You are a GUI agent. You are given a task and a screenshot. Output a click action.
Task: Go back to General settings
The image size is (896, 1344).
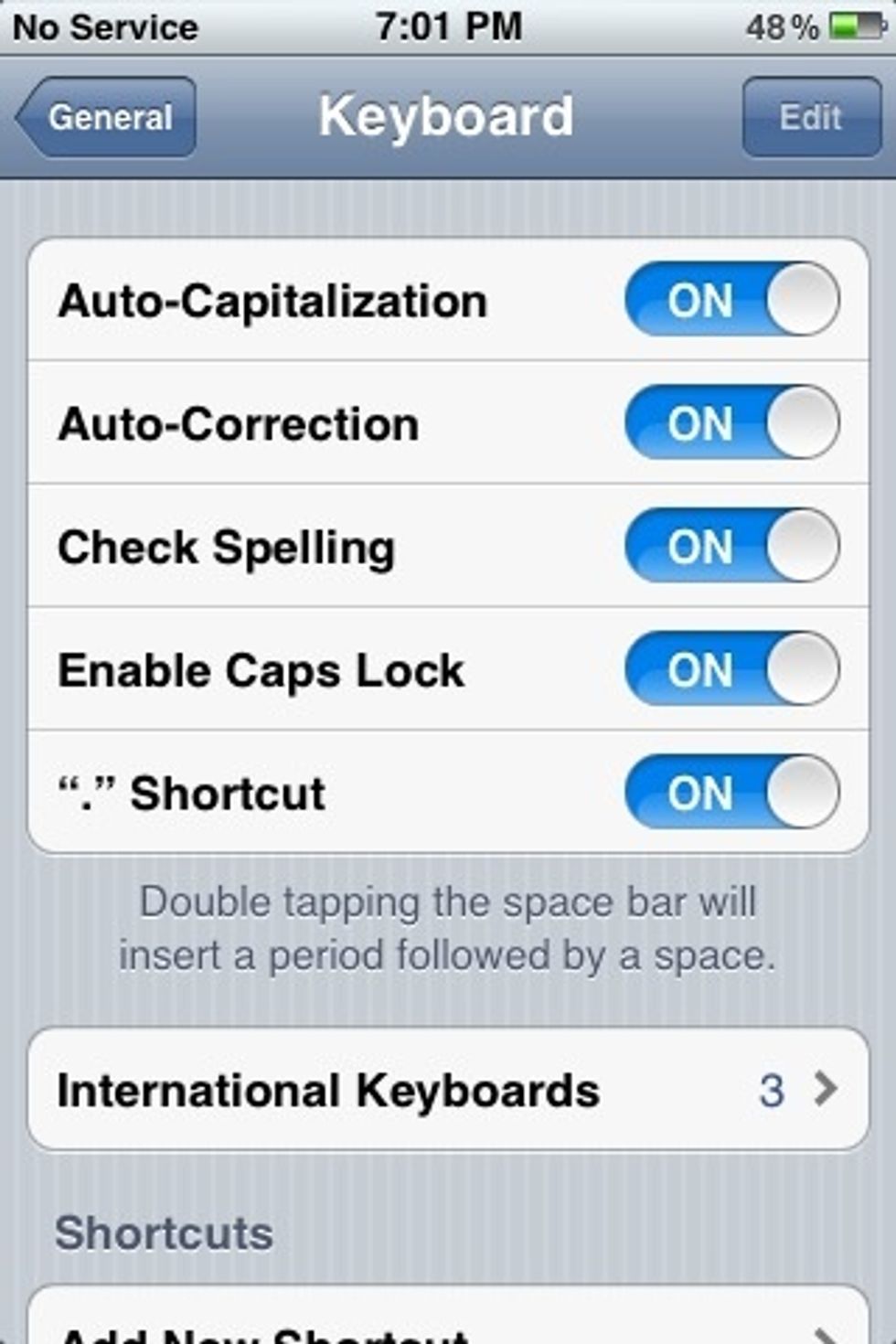click(x=106, y=118)
